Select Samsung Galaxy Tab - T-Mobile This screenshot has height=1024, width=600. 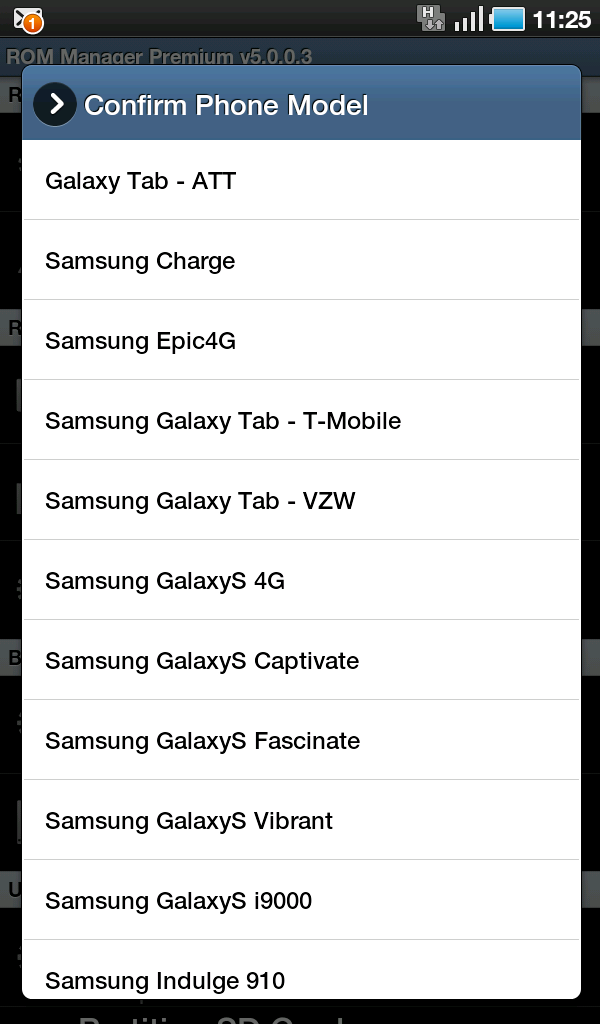point(300,421)
